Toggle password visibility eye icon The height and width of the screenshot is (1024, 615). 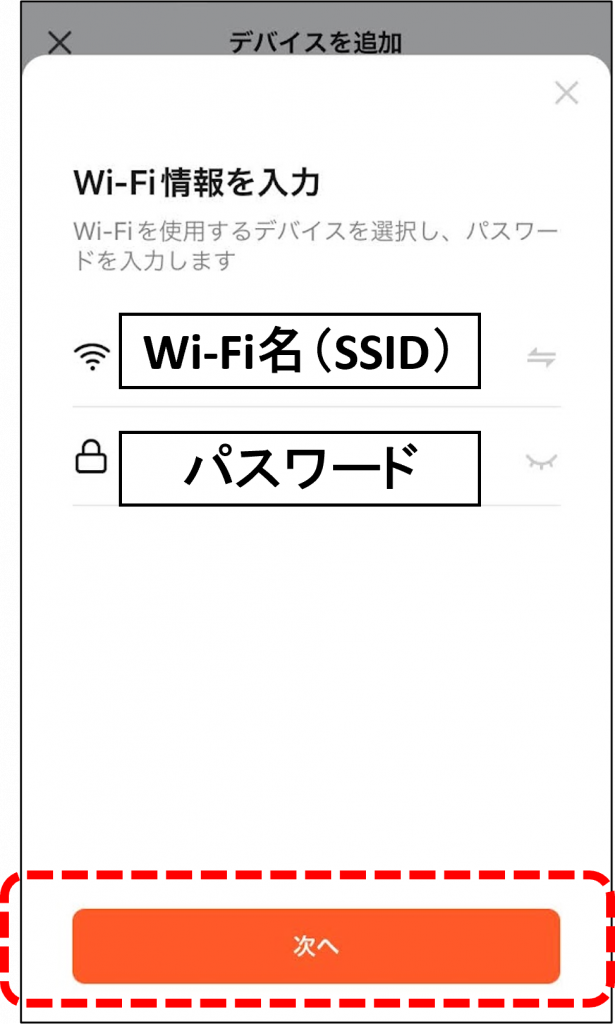tap(541, 462)
